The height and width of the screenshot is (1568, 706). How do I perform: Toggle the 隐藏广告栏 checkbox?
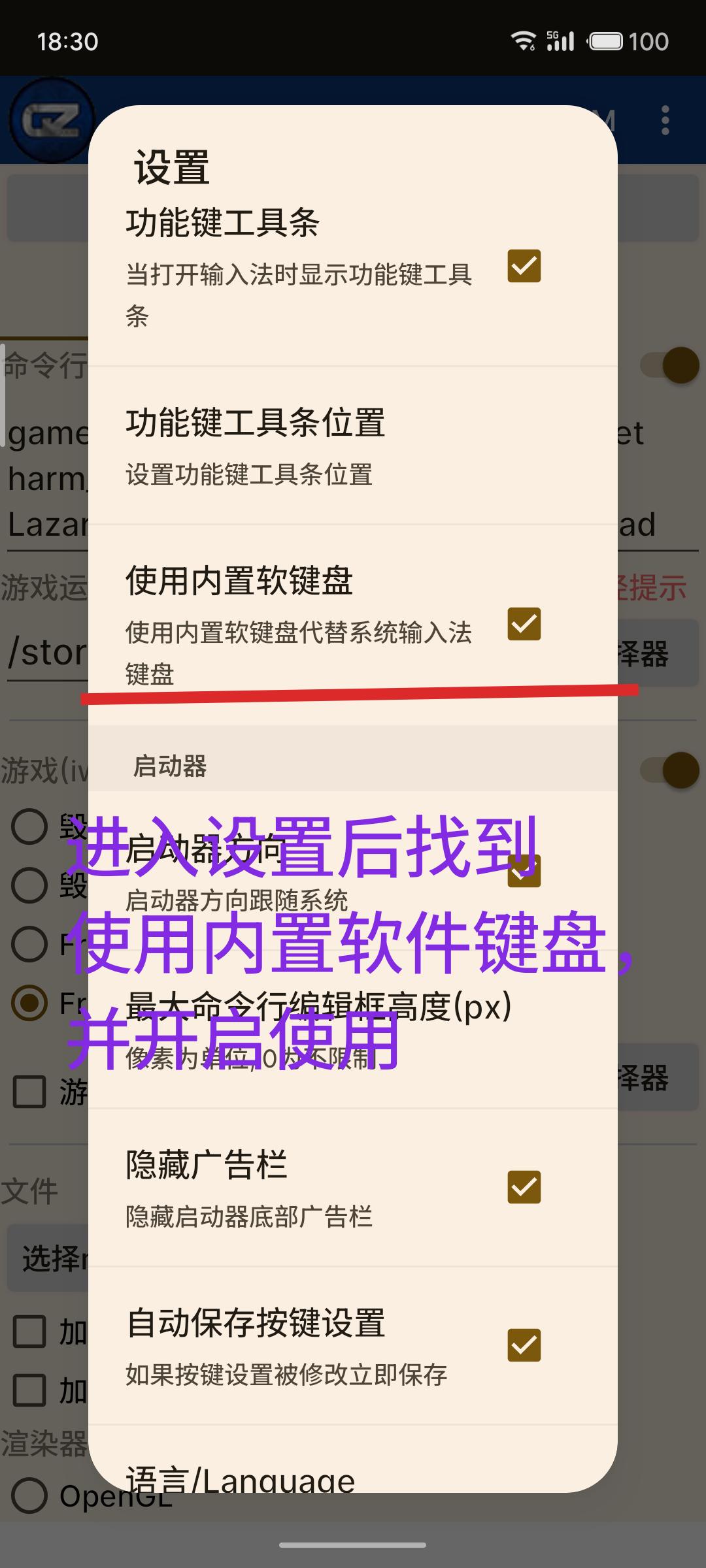tap(524, 1187)
